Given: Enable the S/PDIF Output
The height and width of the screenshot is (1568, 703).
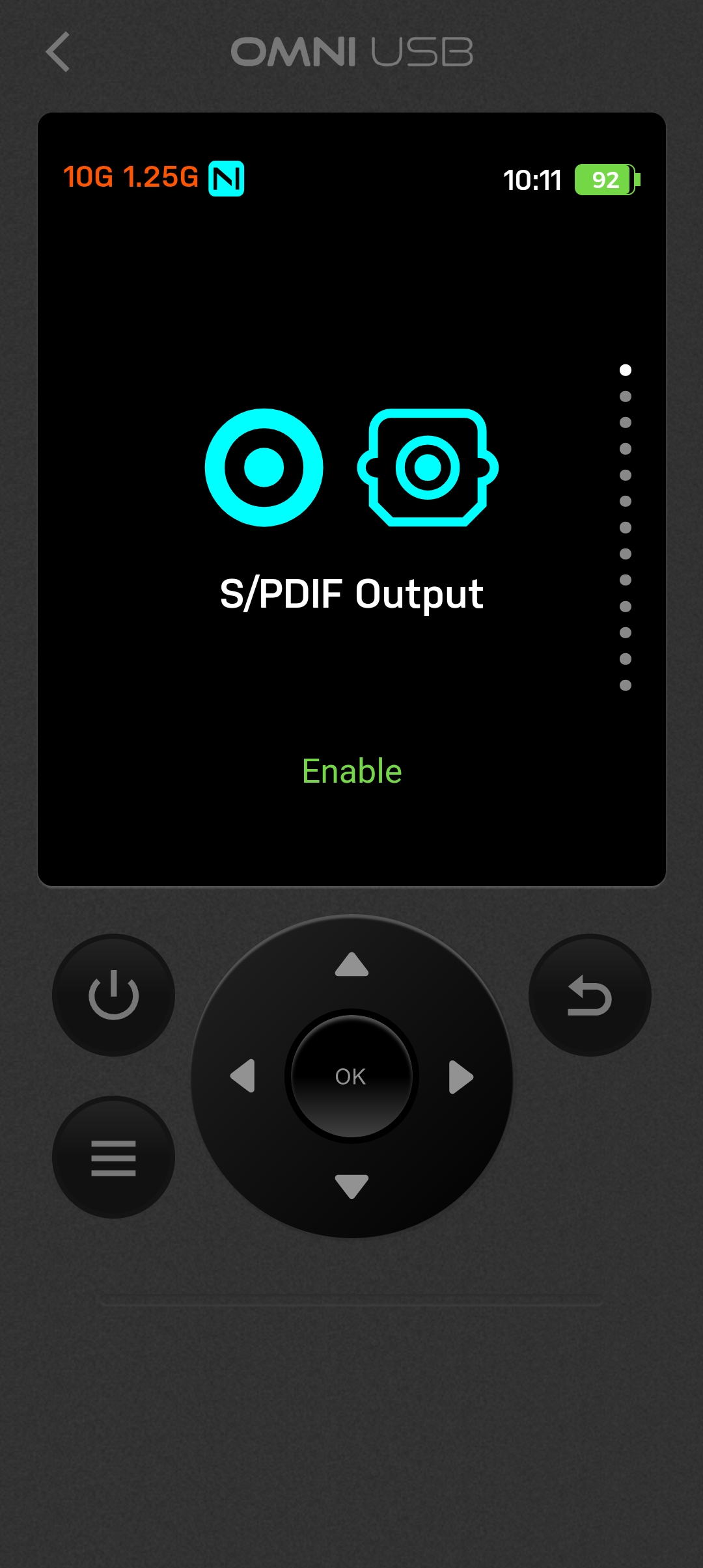Looking at the screenshot, I should coord(351,771).
